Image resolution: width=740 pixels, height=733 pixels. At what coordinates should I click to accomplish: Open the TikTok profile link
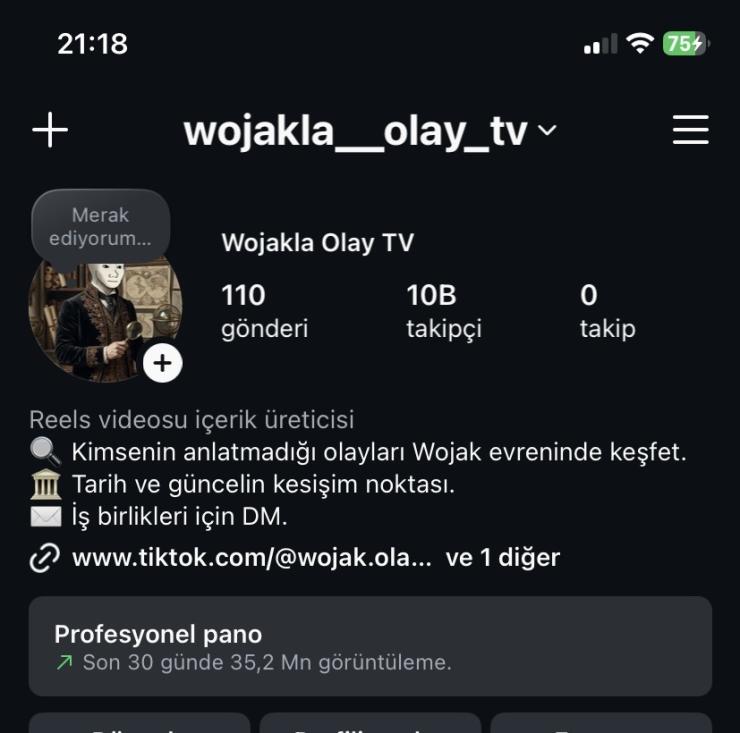point(251,557)
